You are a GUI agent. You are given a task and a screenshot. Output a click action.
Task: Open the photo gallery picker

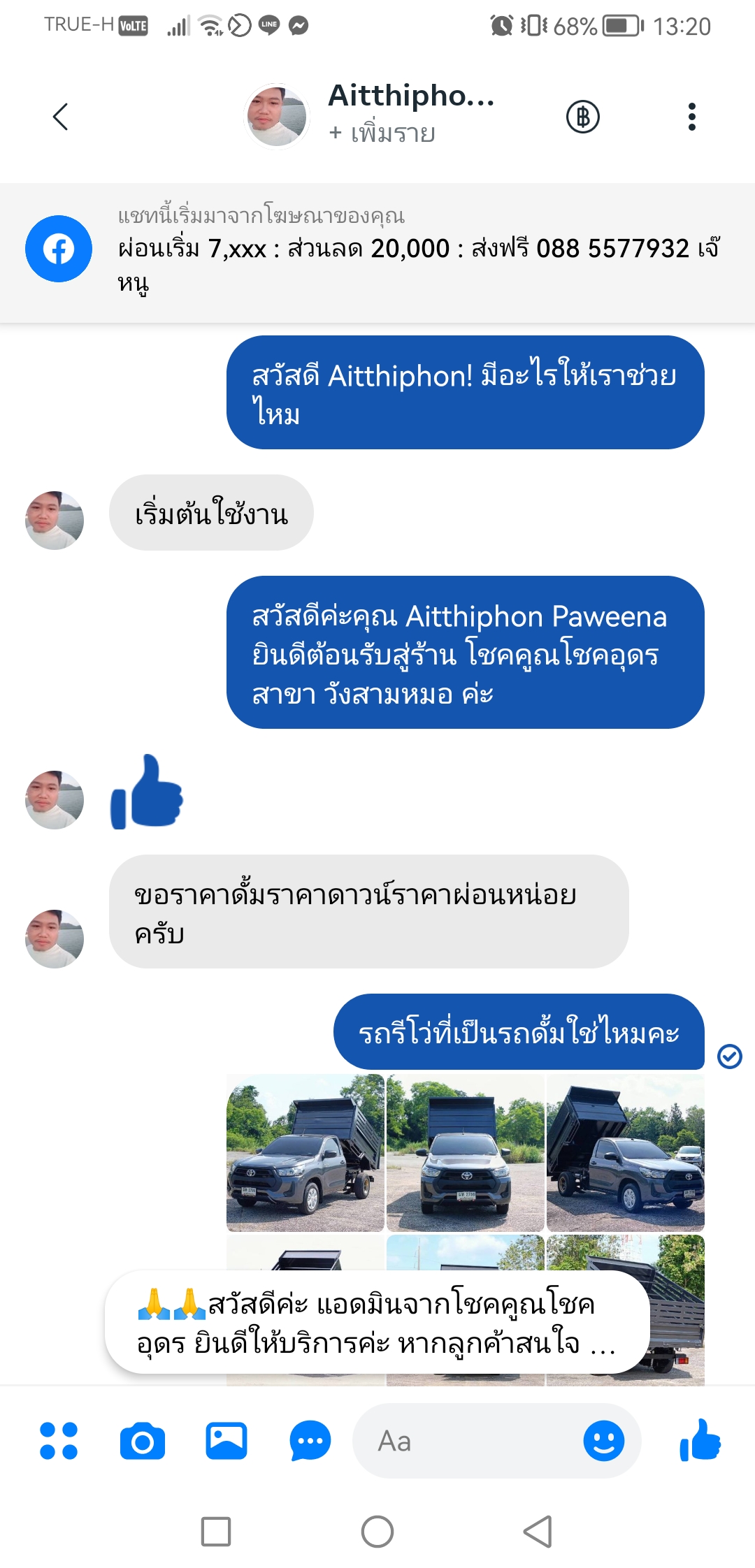(x=226, y=1441)
